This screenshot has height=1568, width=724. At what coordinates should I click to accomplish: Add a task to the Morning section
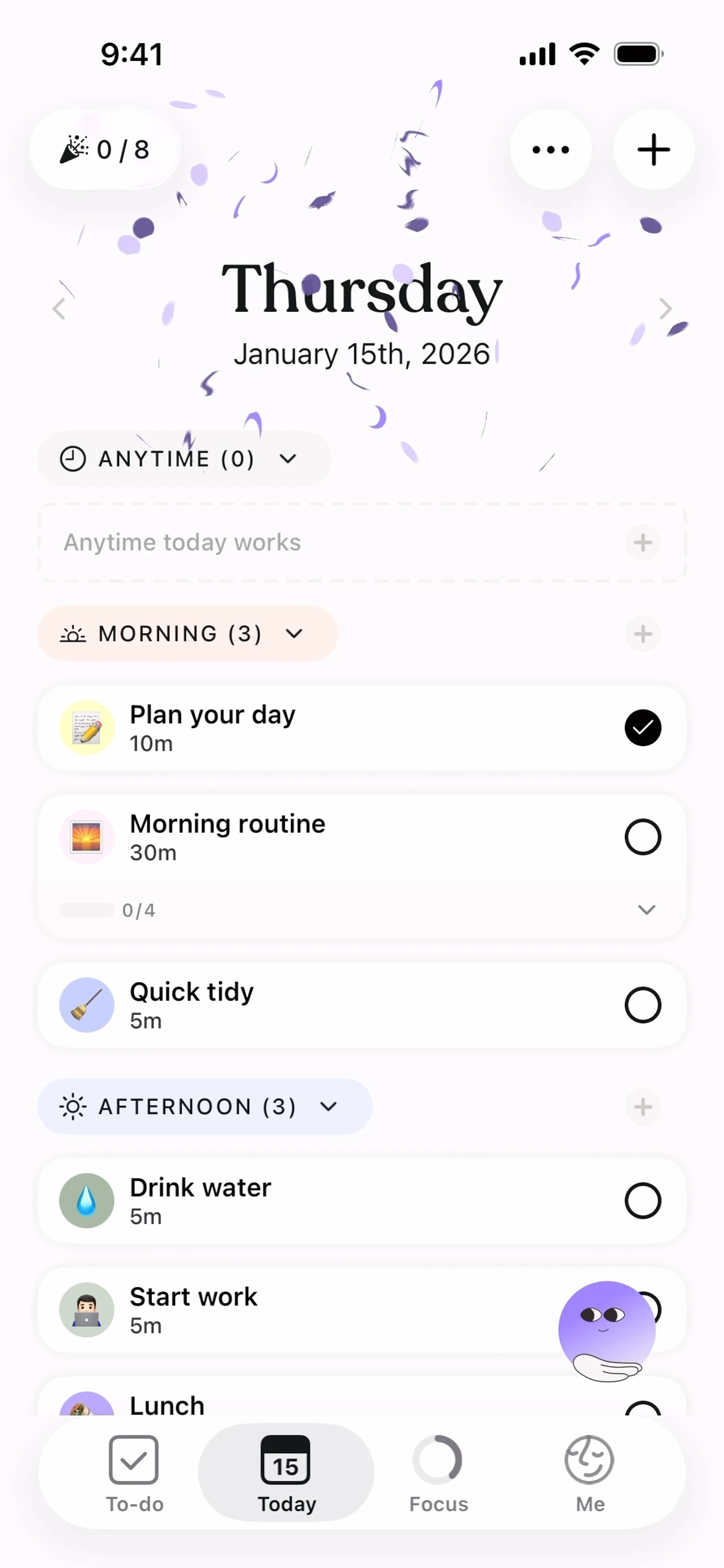(643, 634)
